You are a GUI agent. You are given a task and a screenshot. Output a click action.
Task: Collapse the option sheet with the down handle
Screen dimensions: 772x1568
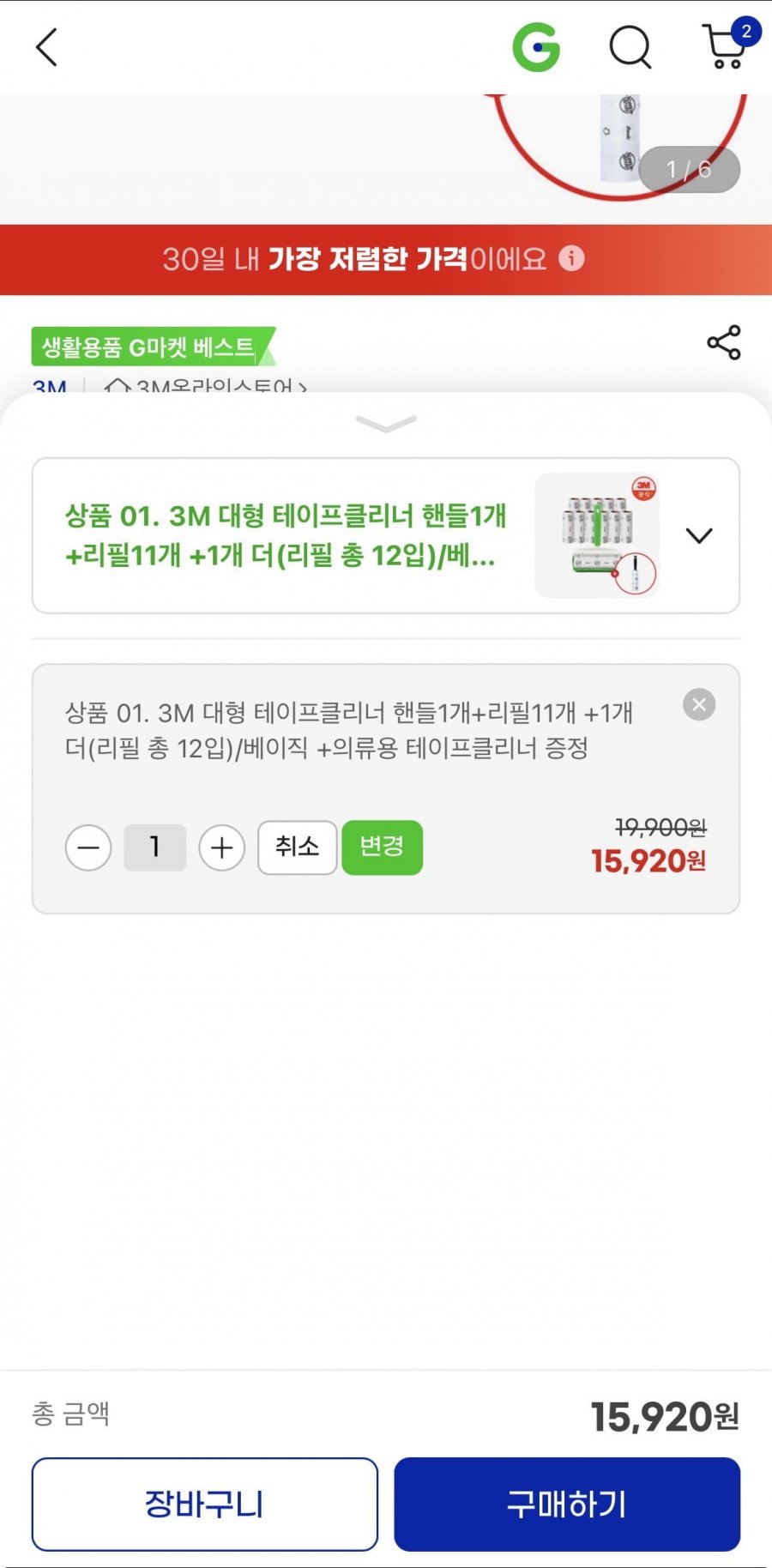386,424
